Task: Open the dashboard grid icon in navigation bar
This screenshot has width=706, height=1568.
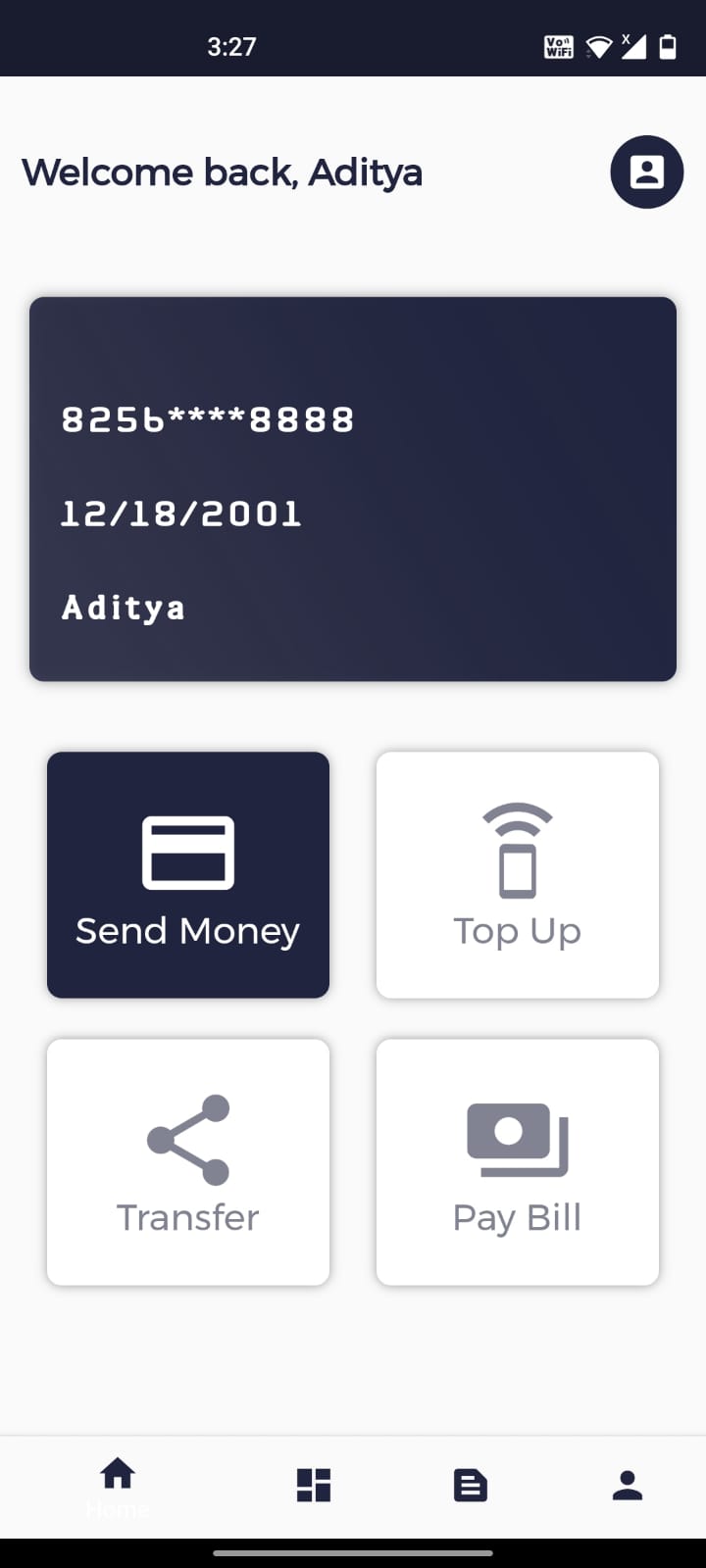Action: pos(313,1485)
